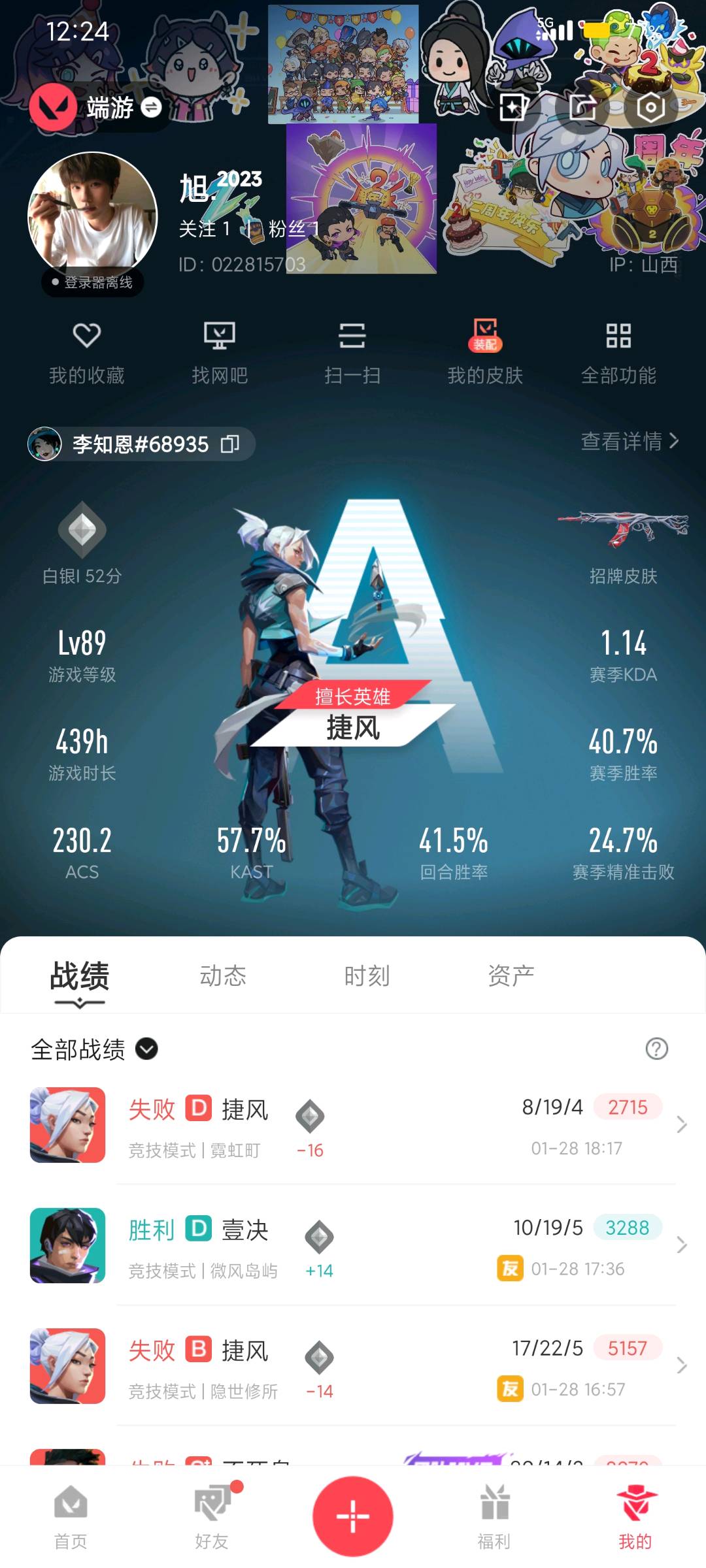Open the 微风岛屿 victory match record
The image size is (706, 1568).
coord(353,1245)
